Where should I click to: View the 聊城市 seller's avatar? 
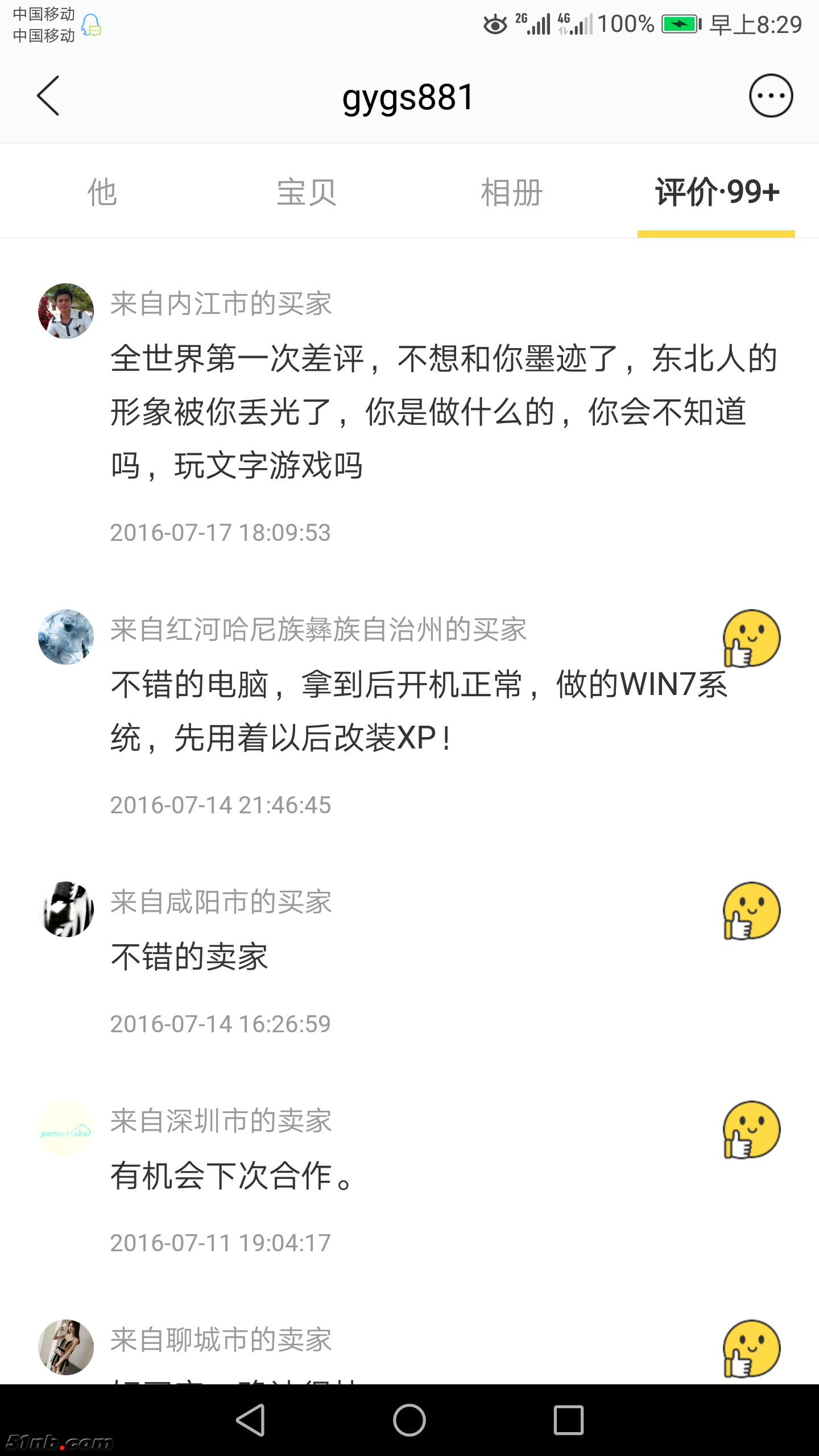pos(66,1347)
